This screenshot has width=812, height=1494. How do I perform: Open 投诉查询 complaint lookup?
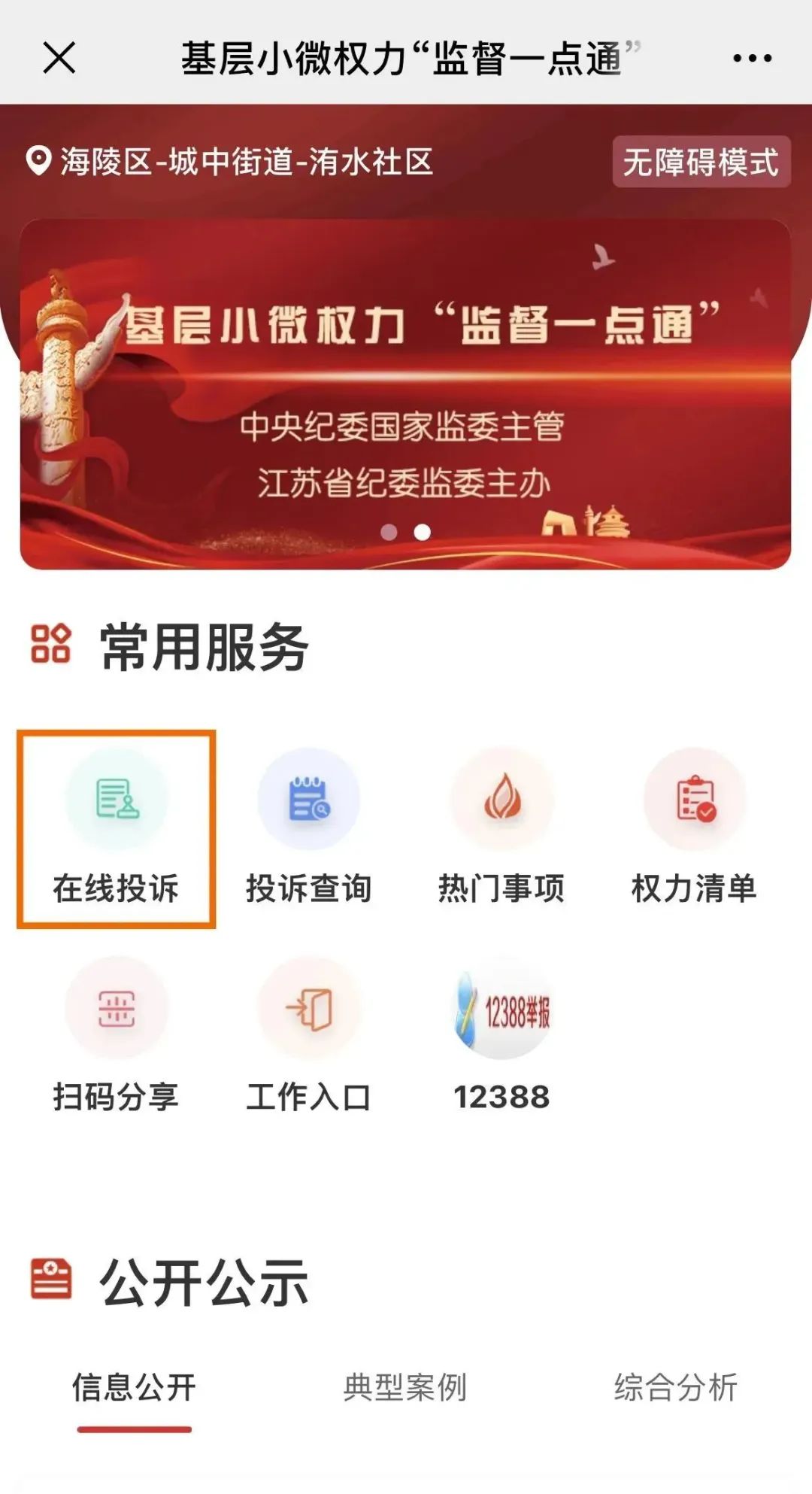(309, 828)
